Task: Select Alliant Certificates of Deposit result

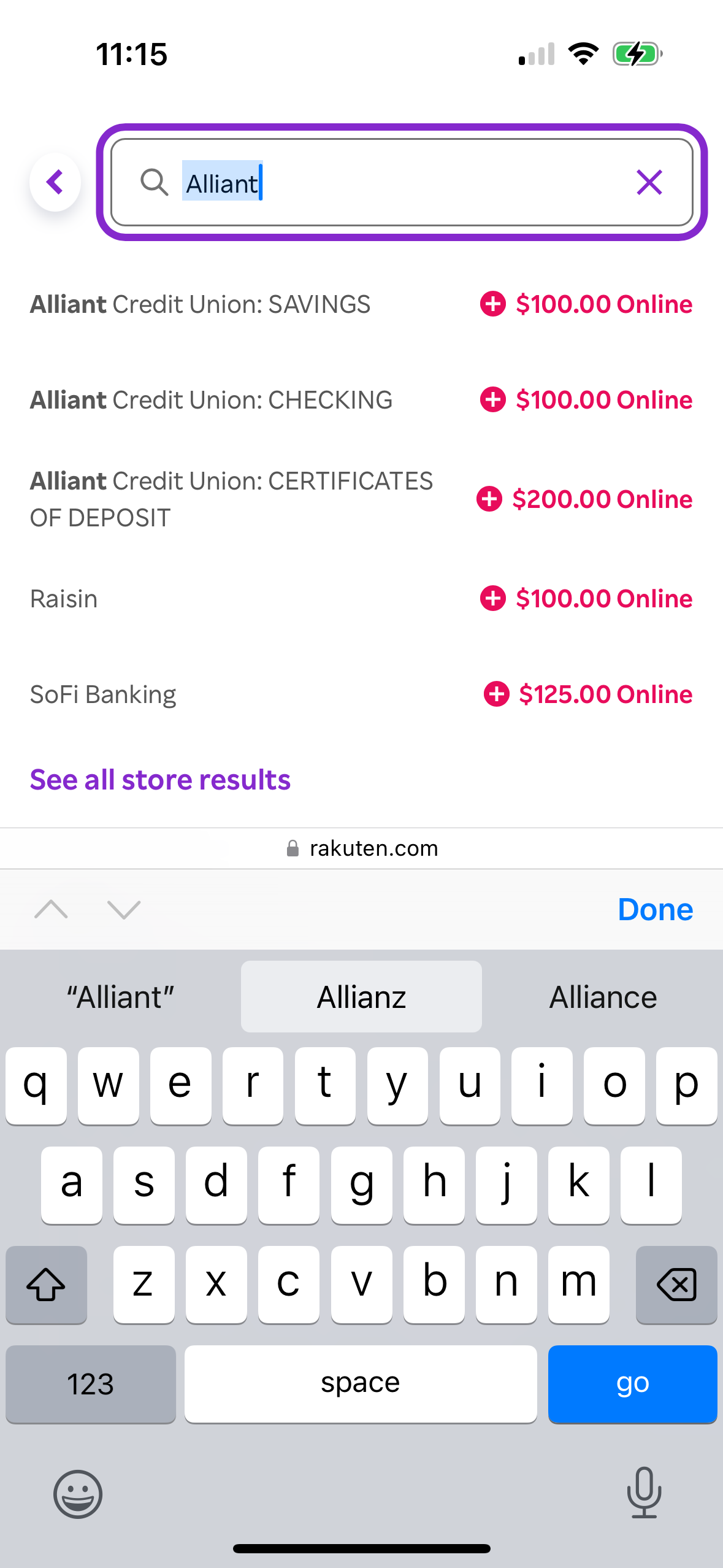Action: (x=361, y=499)
